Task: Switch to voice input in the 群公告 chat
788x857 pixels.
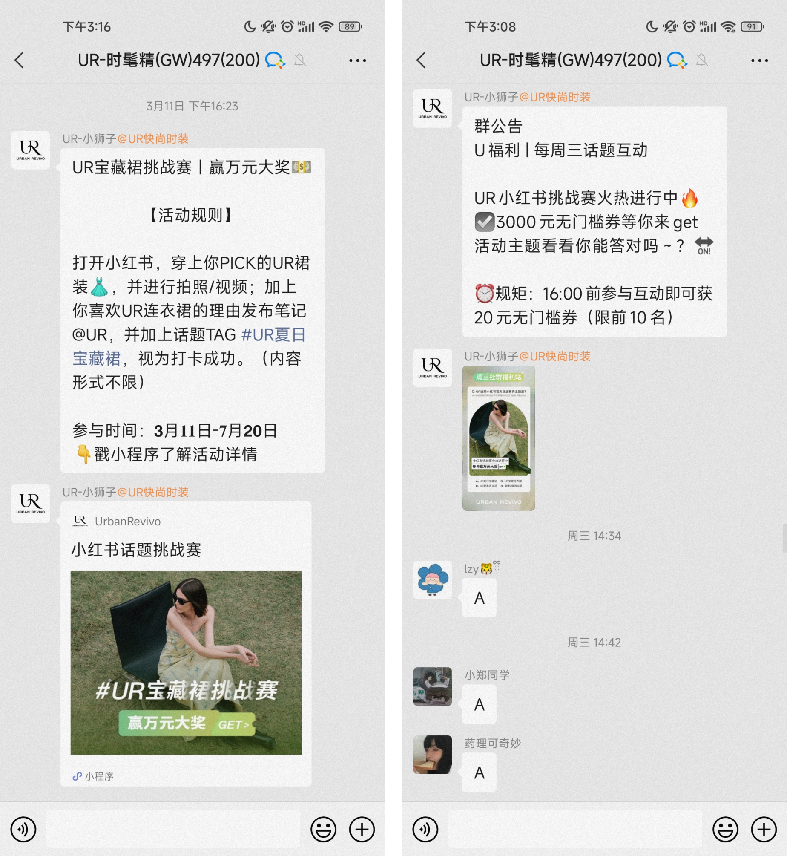Action: (x=426, y=829)
